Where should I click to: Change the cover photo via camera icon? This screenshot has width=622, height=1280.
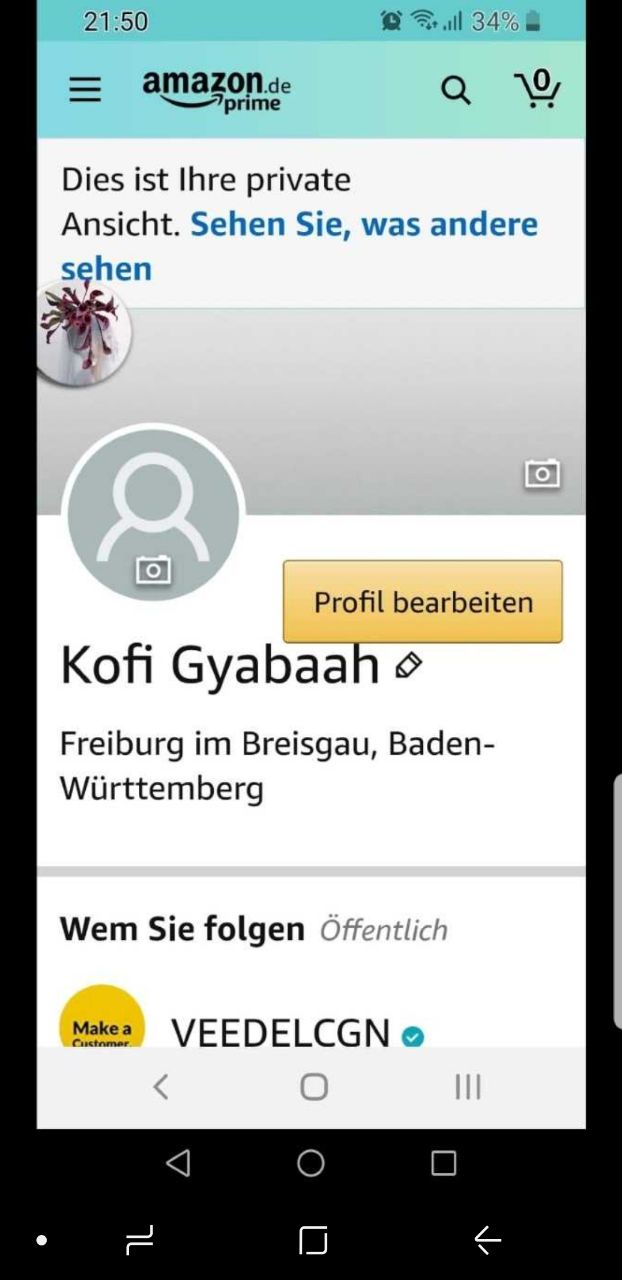[x=542, y=474]
